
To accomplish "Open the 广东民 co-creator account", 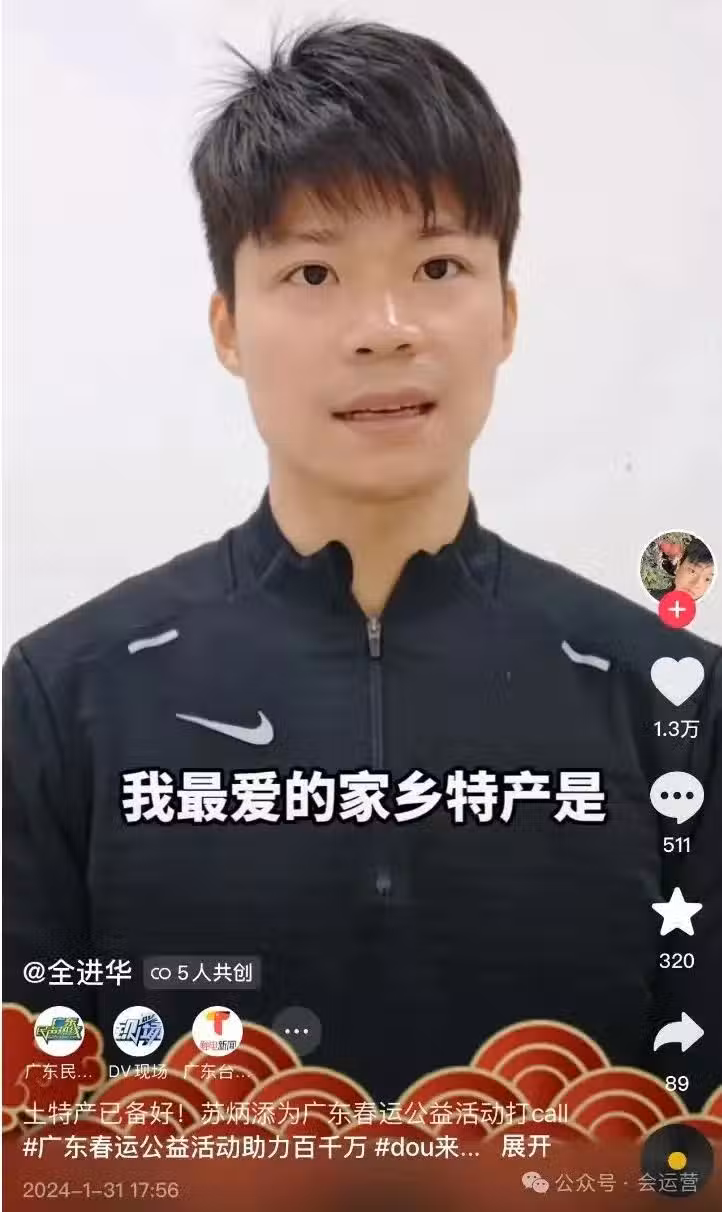I will point(60,1032).
